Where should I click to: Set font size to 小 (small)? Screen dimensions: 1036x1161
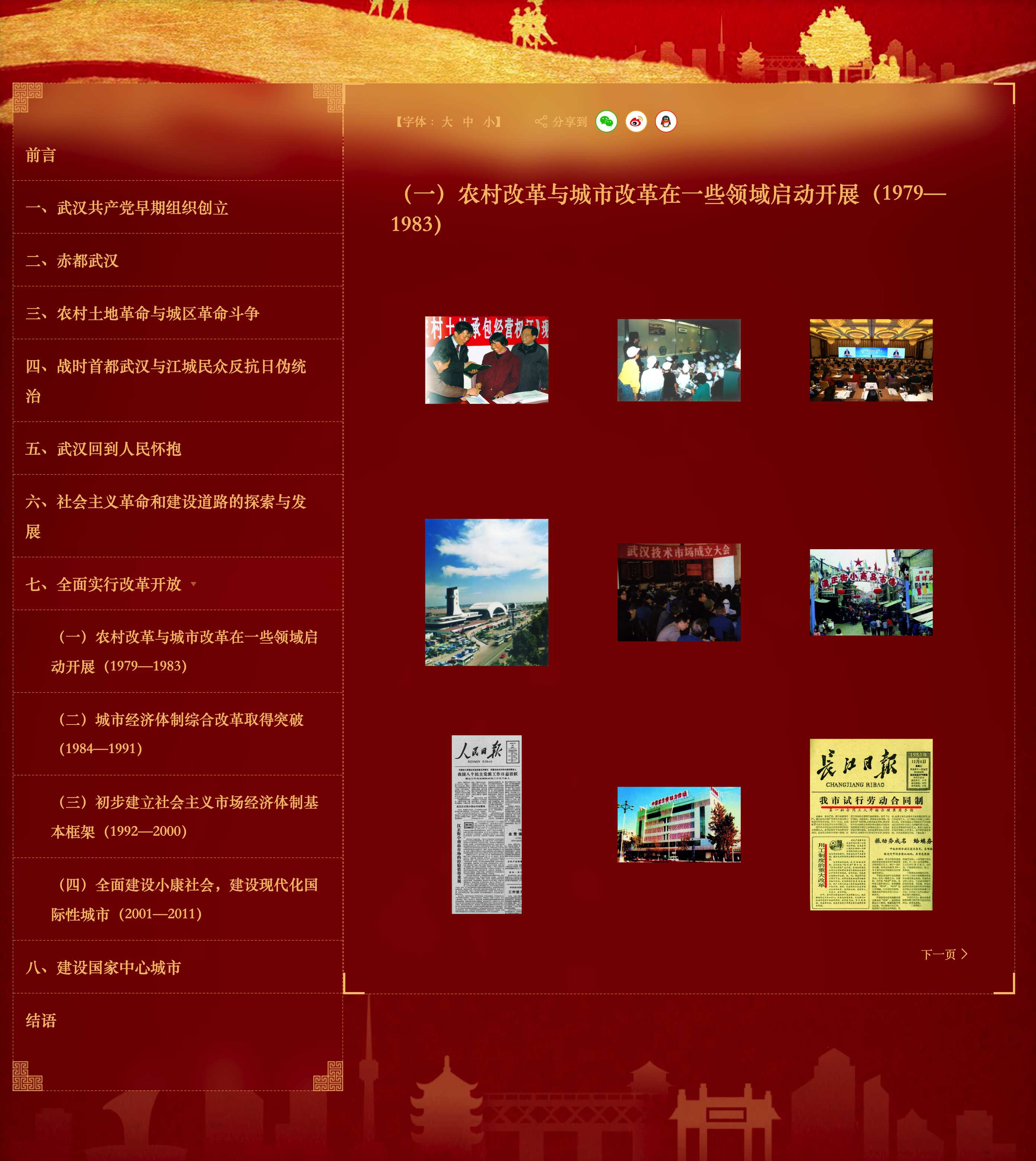[x=489, y=122]
